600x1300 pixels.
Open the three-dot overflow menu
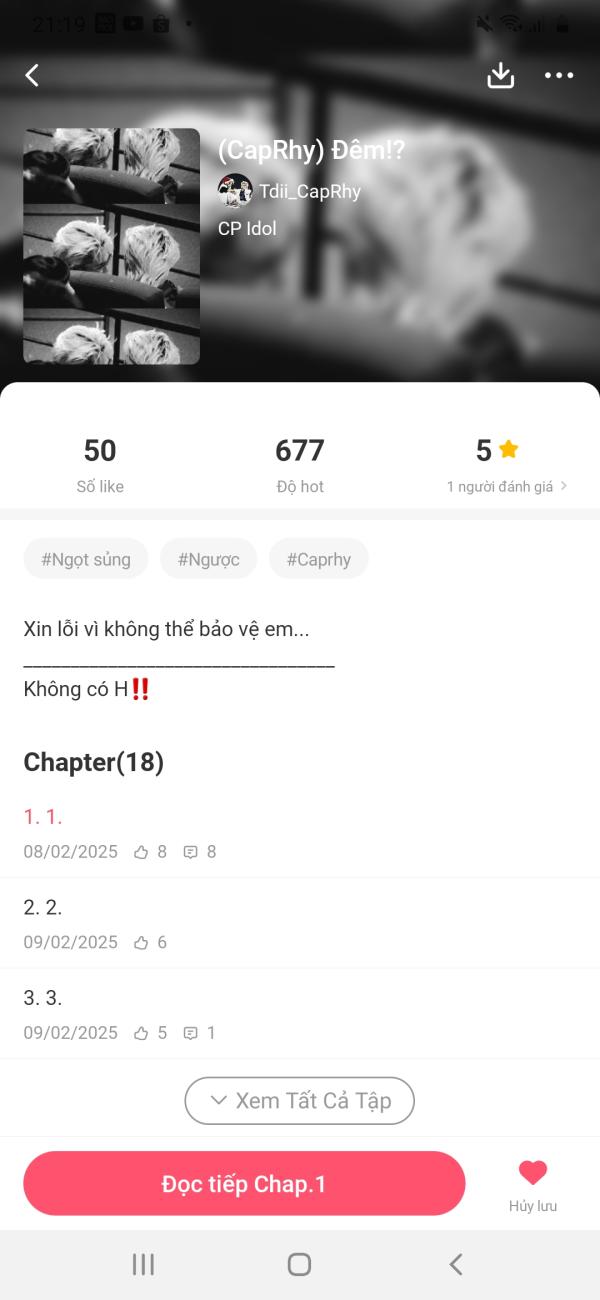(558, 75)
